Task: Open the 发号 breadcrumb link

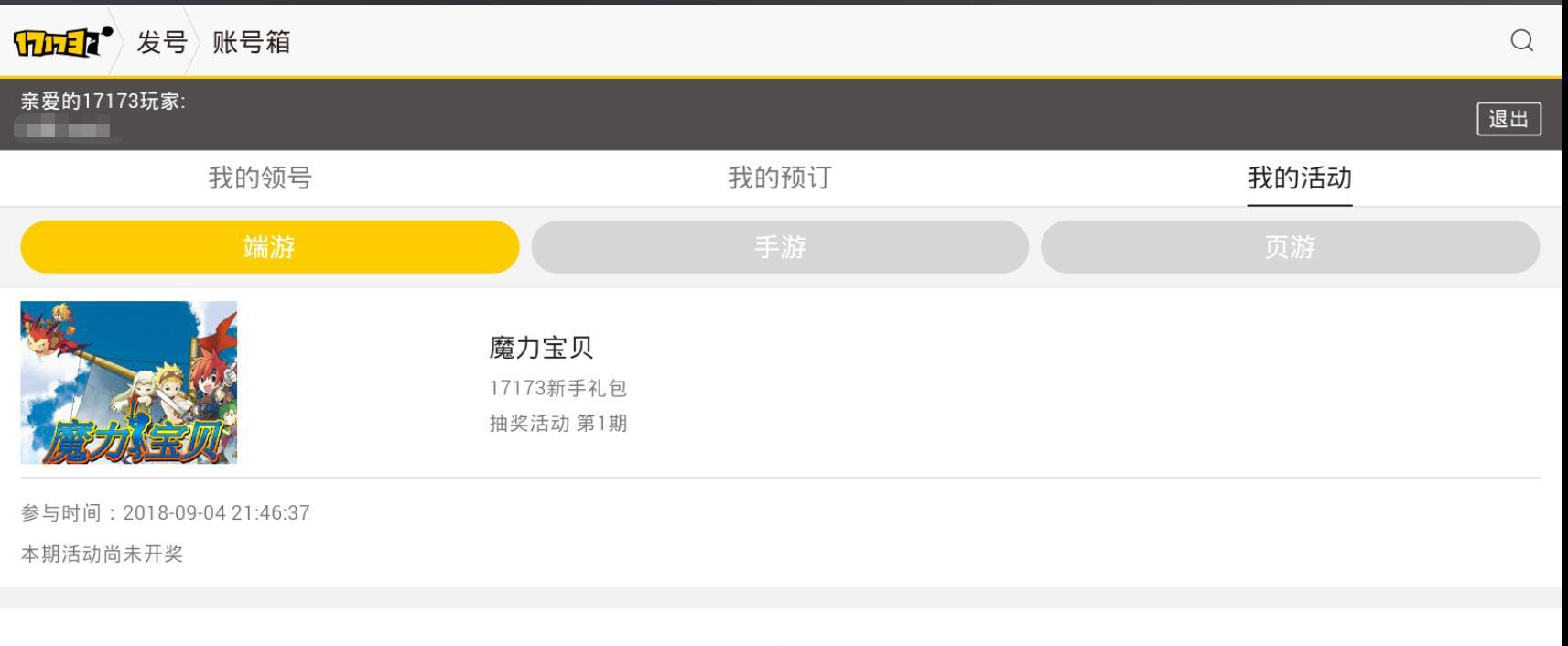Action: tap(161, 42)
